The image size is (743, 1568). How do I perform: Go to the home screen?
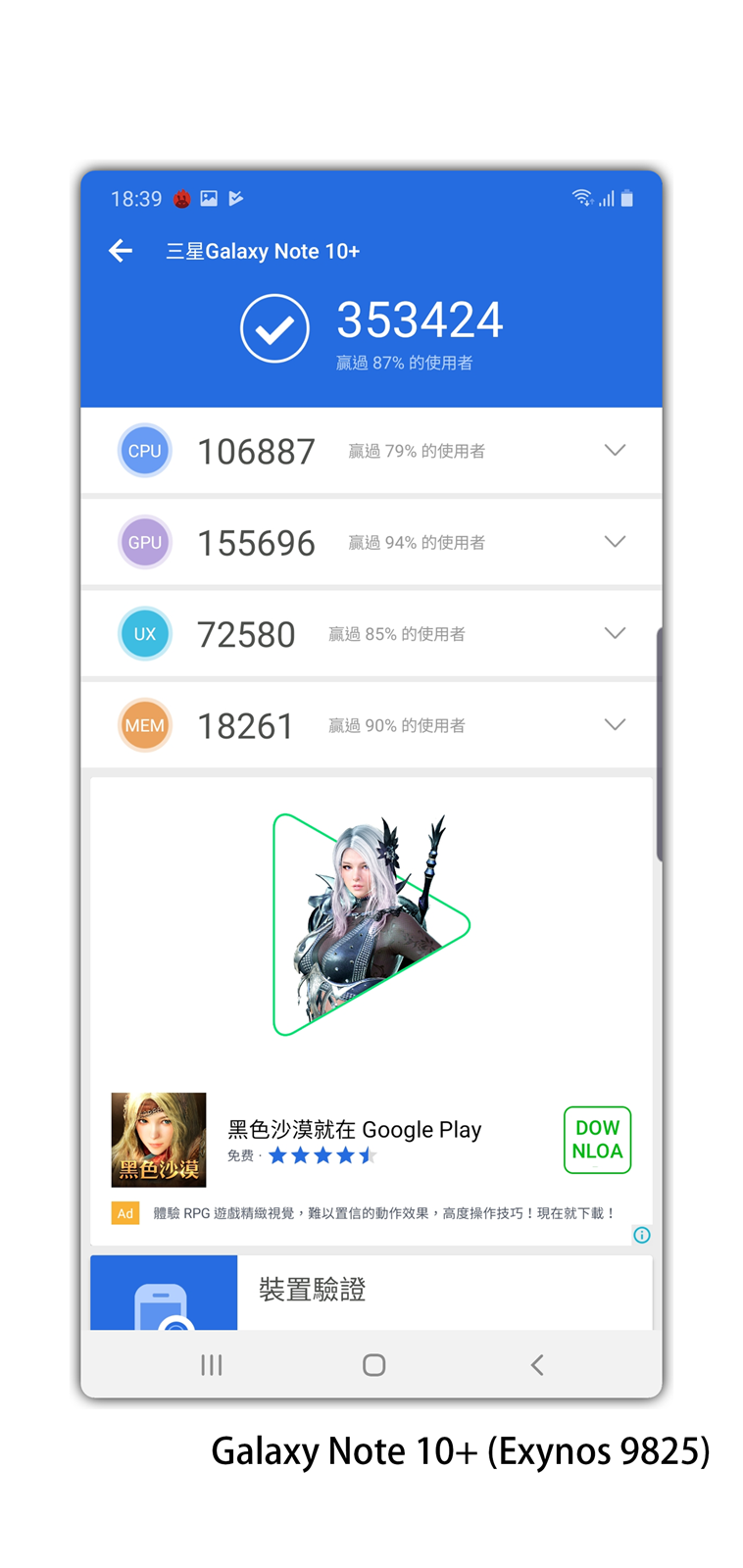click(x=373, y=1365)
